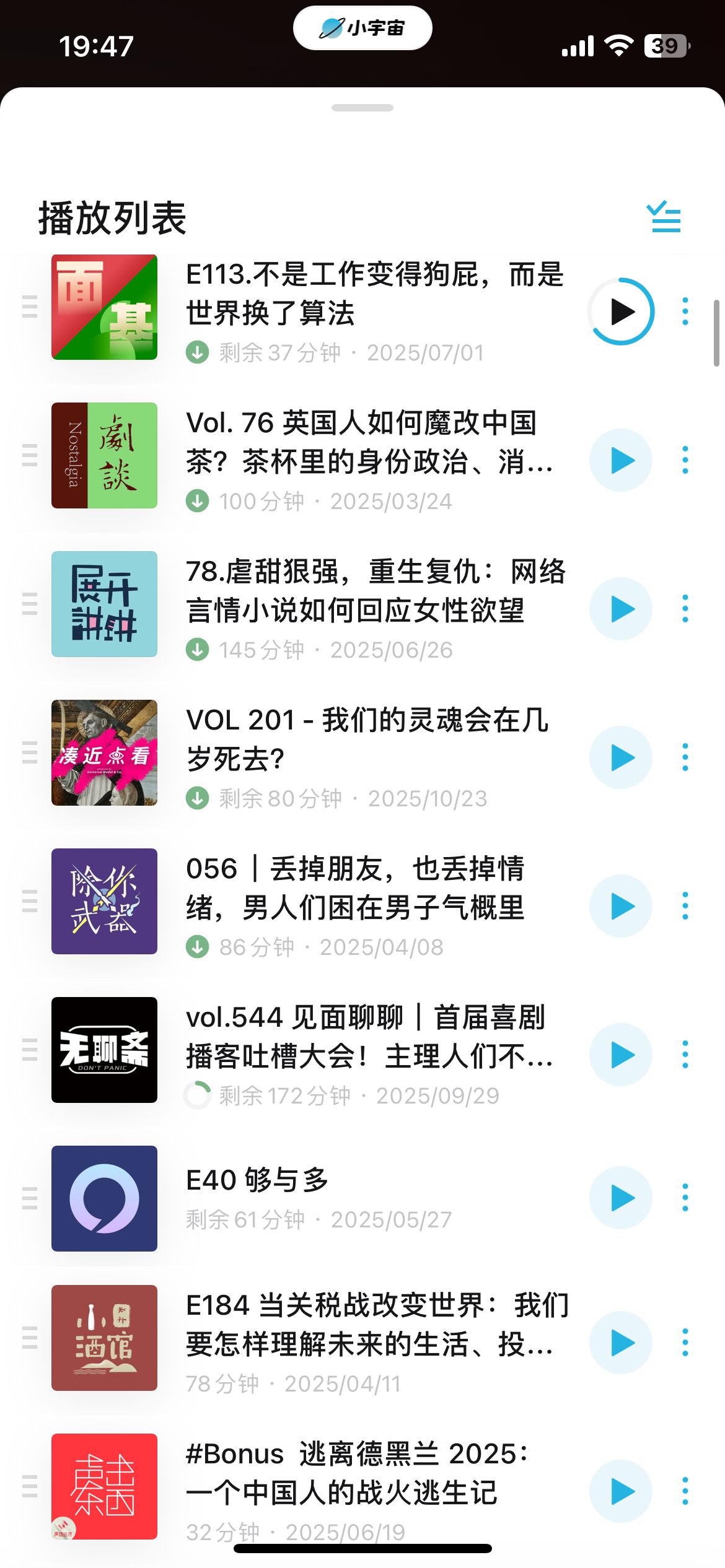The width and height of the screenshot is (725, 1568).
Task: Play Vol. 76 英国人如何魔改中国茶
Action: click(x=621, y=460)
